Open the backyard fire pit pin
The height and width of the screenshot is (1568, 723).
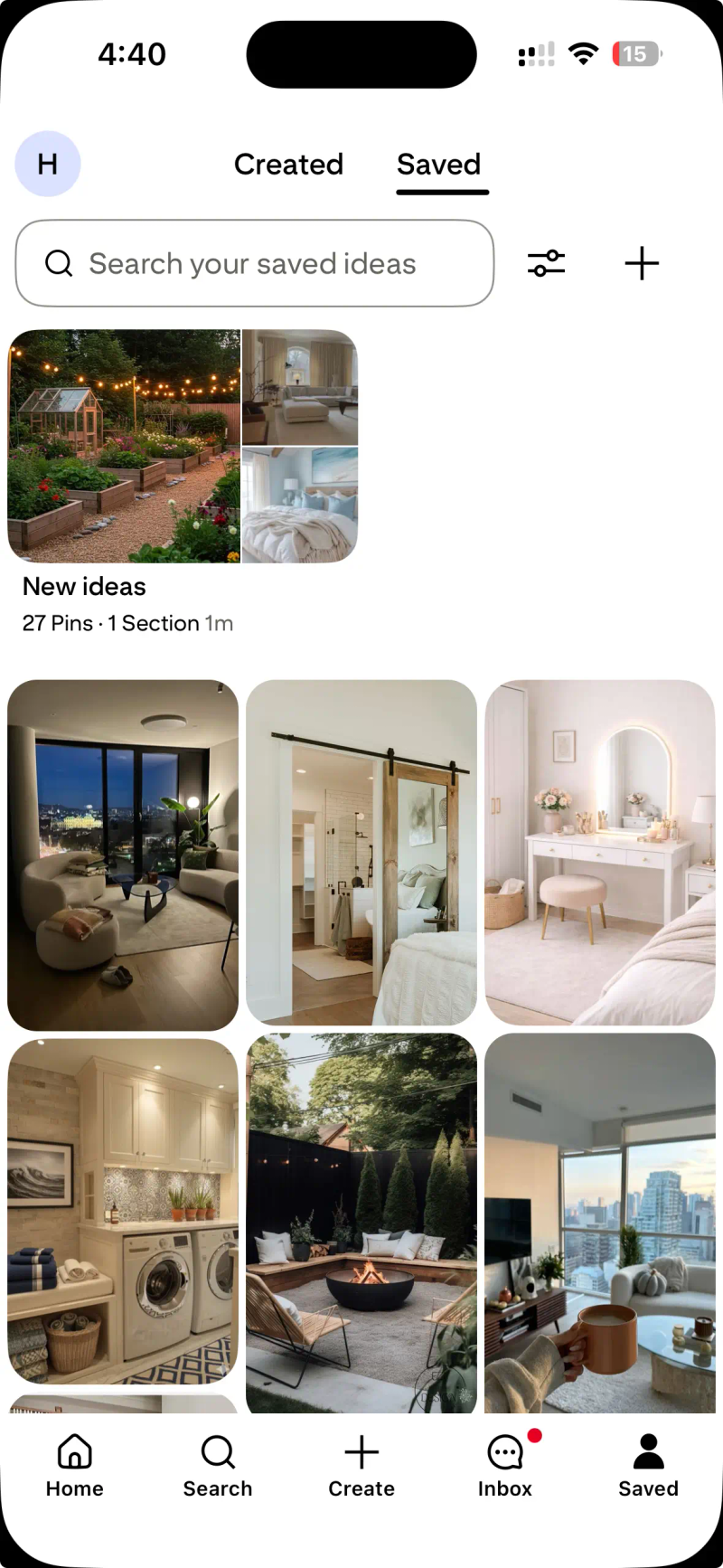361,1222
